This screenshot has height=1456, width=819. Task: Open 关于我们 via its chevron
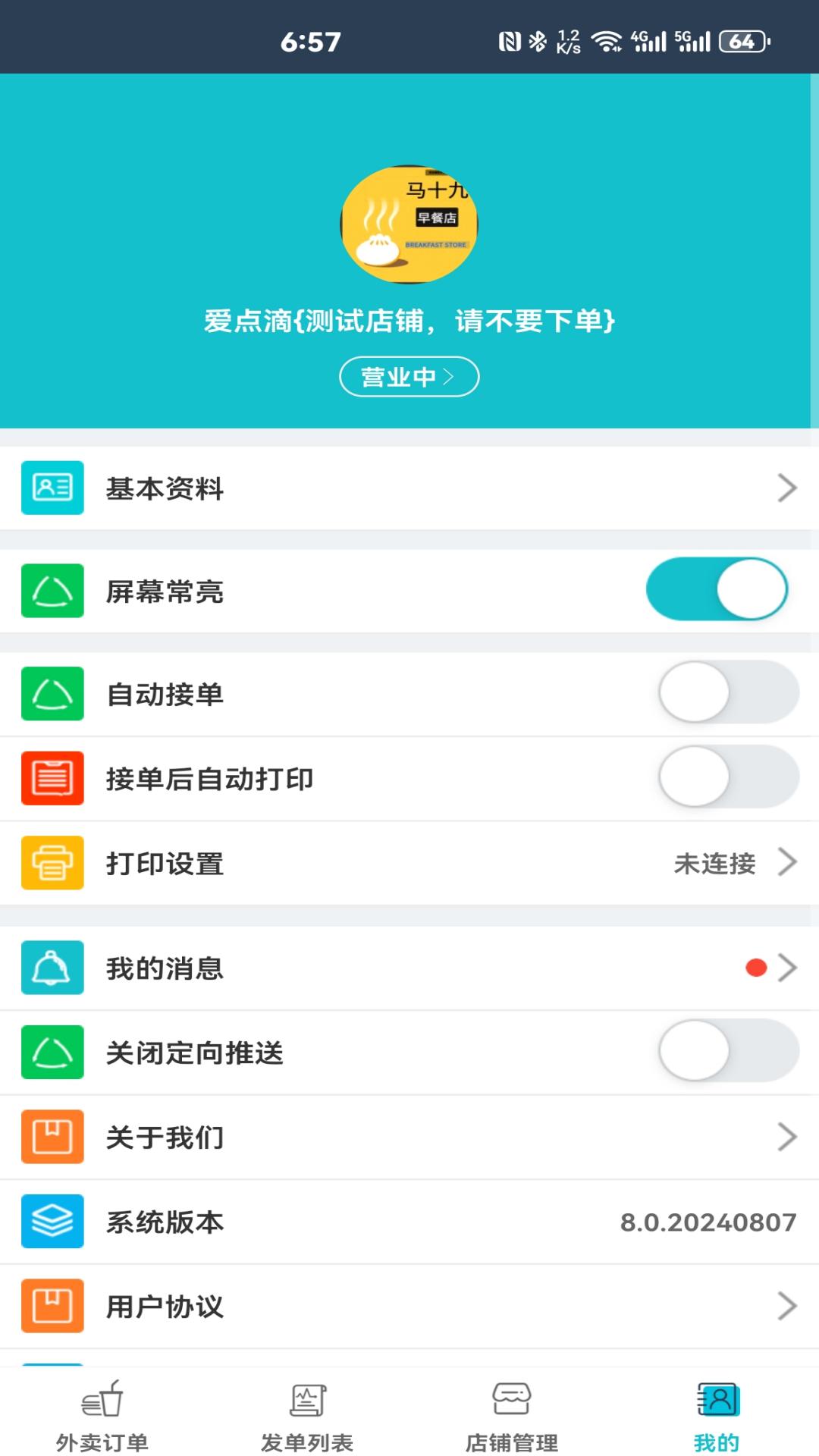point(787,1136)
